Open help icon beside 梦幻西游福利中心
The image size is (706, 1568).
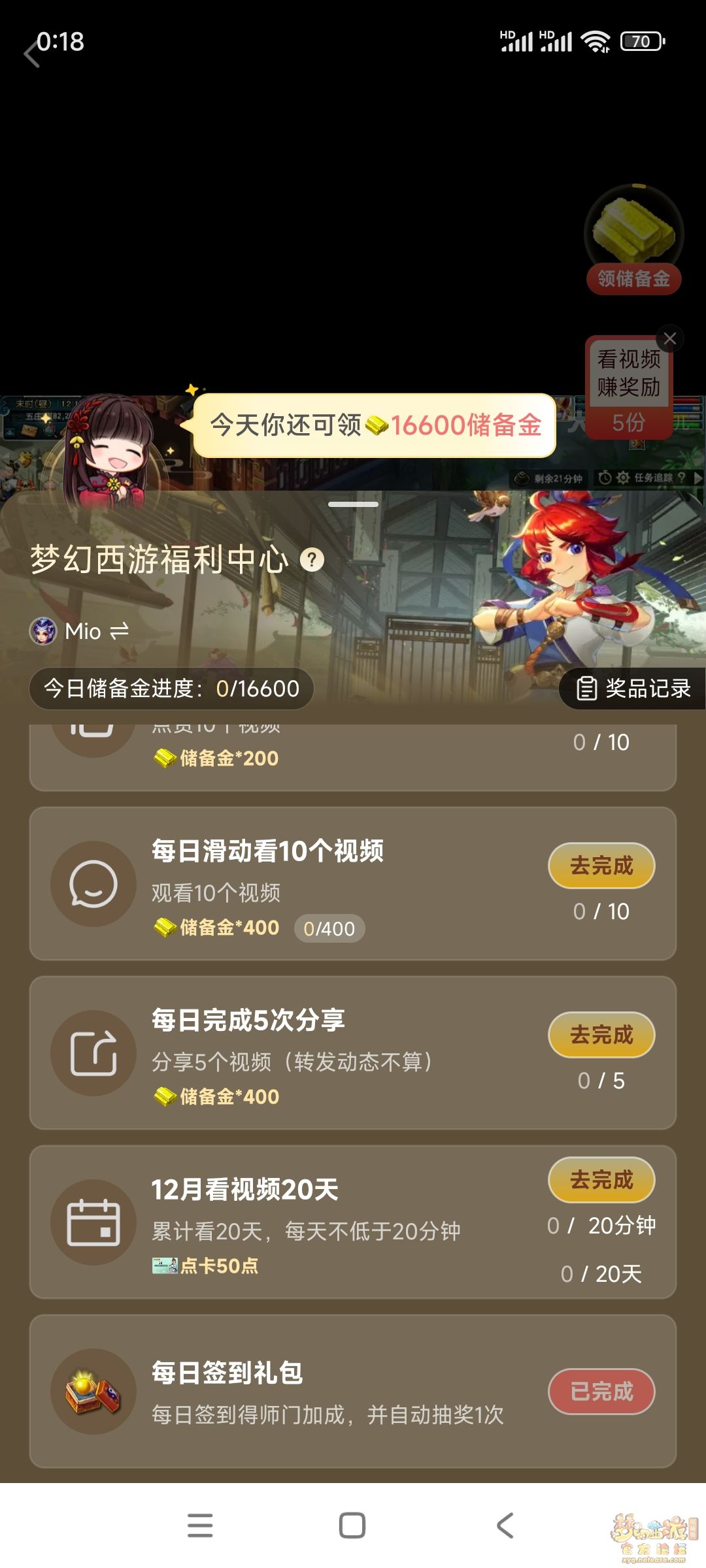click(x=312, y=560)
